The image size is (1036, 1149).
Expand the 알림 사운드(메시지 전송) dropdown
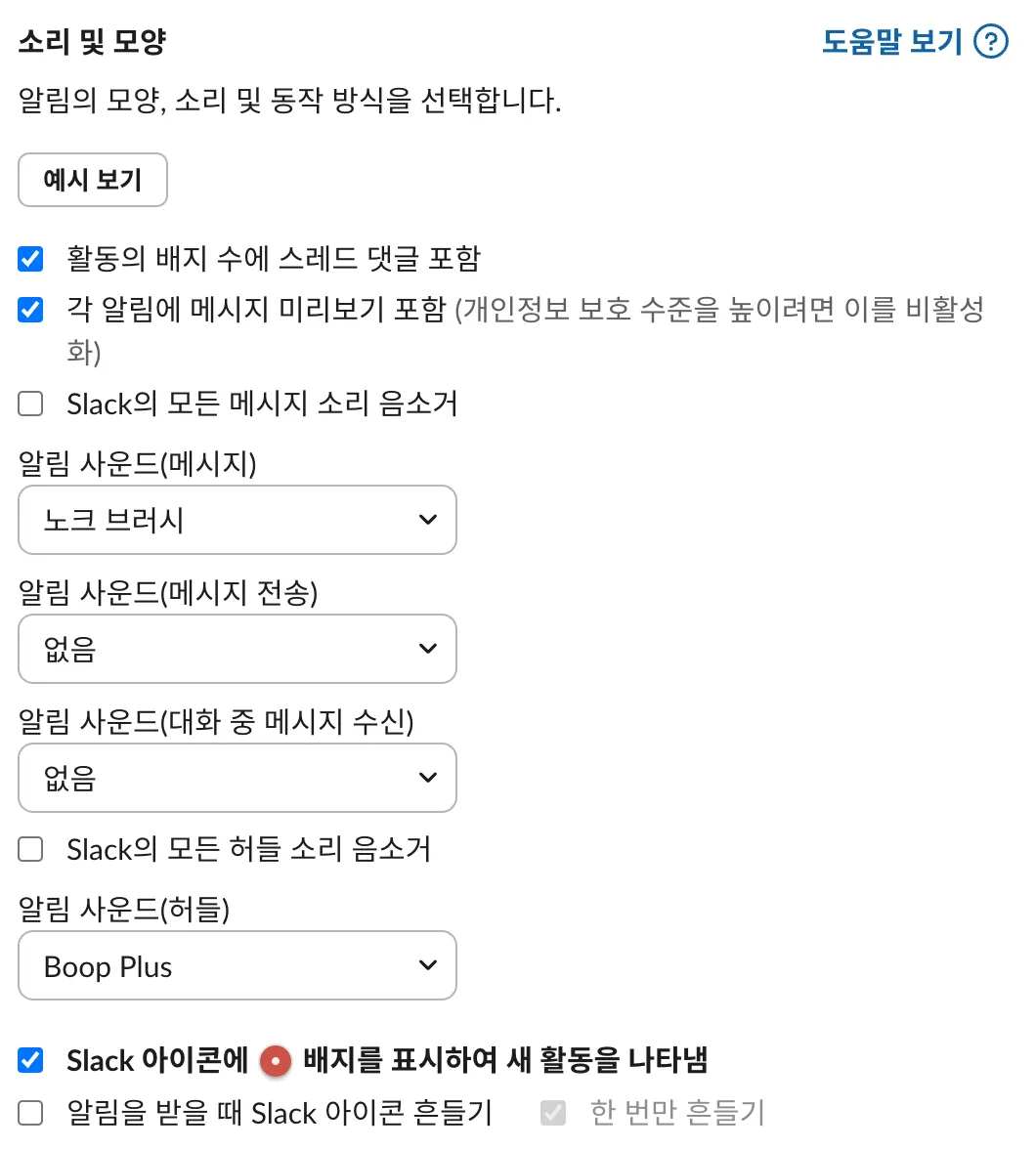pos(237,649)
